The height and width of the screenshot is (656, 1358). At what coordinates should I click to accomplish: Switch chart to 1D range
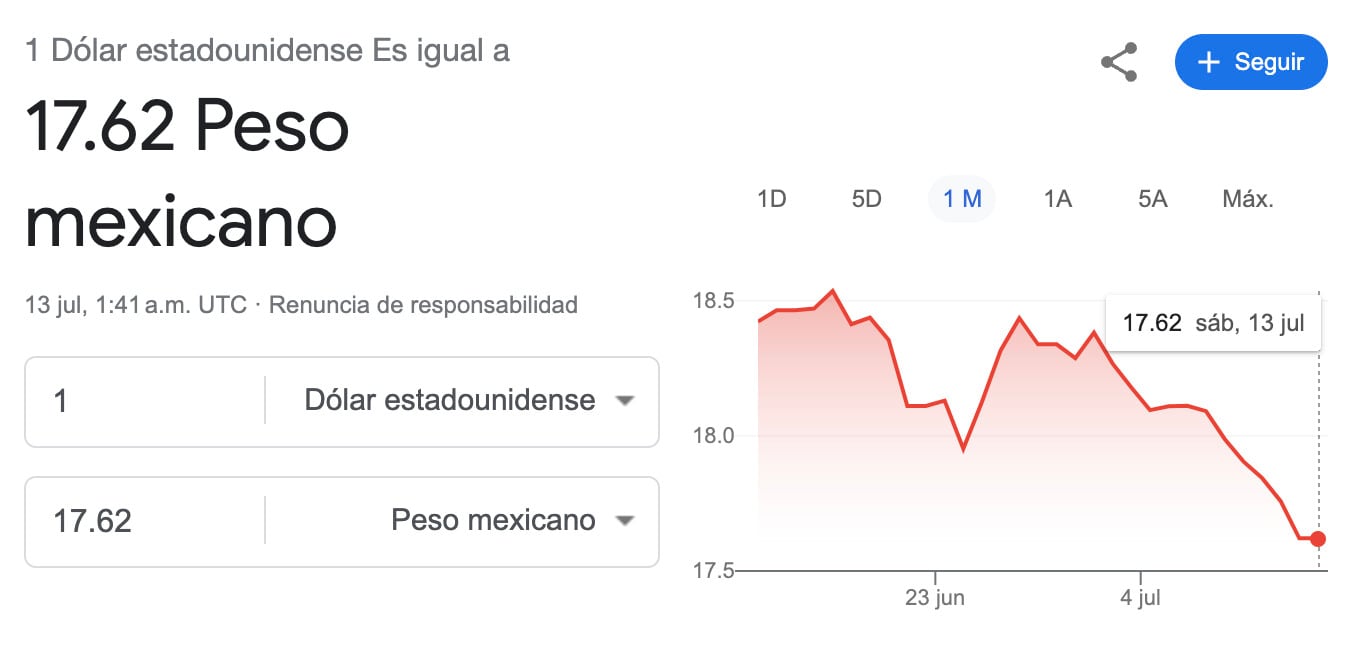pos(771,199)
